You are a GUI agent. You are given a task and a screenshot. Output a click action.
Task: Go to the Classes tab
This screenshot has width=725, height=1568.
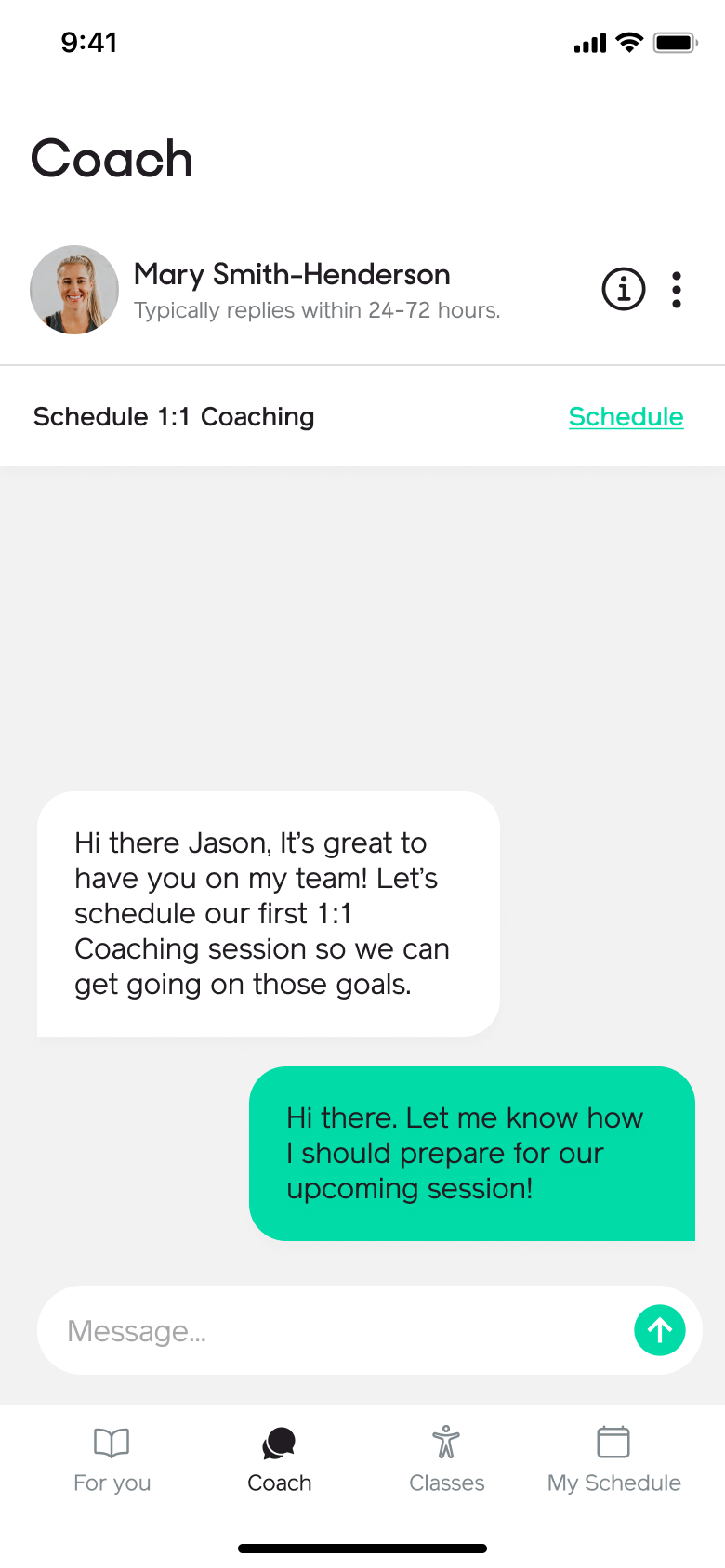pos(446,1460)
